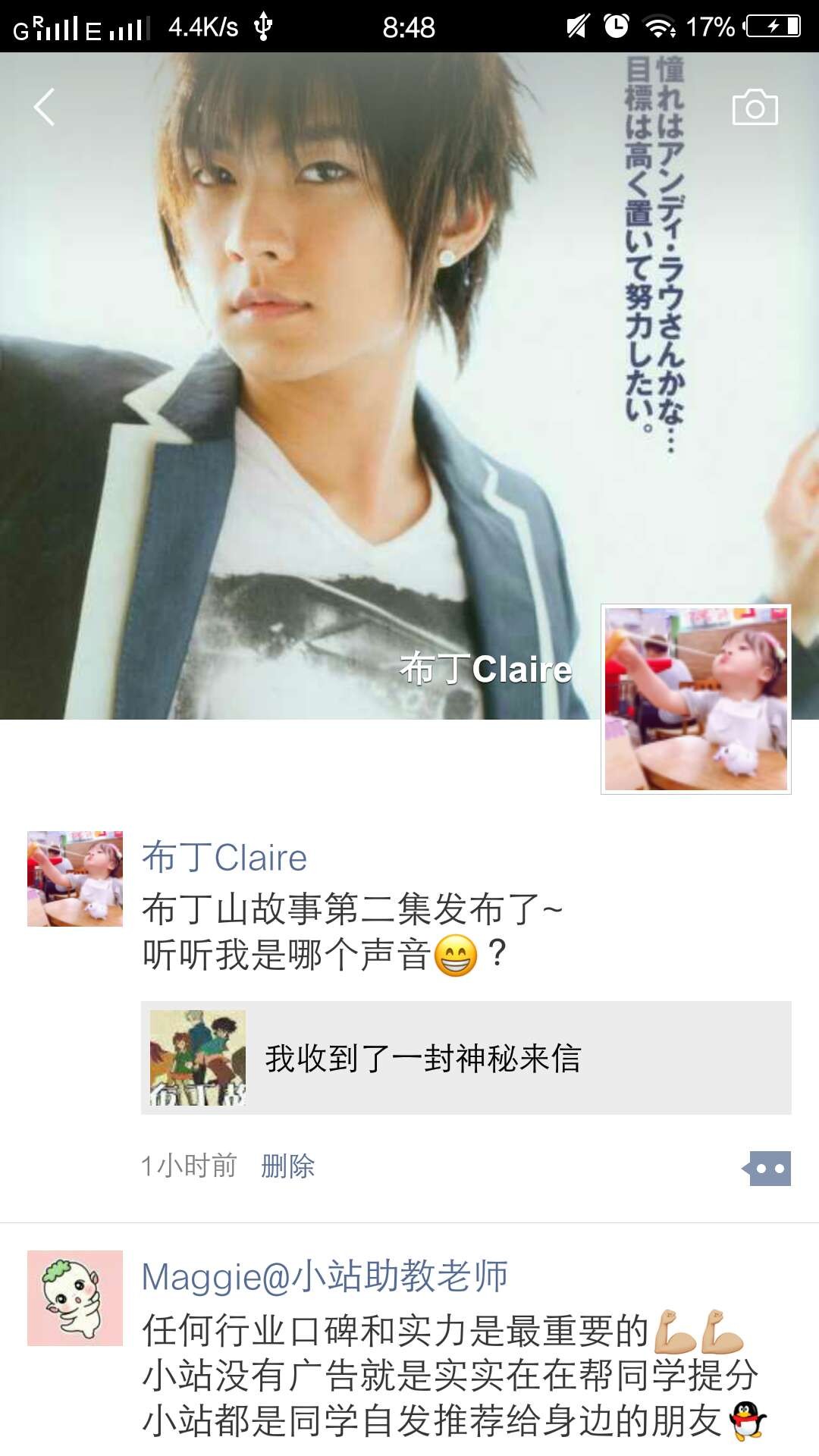This screenshot has height=1456, width=819.
Task: Open the Maggie@小站助教老师 name link
Action: [325, 1276]
